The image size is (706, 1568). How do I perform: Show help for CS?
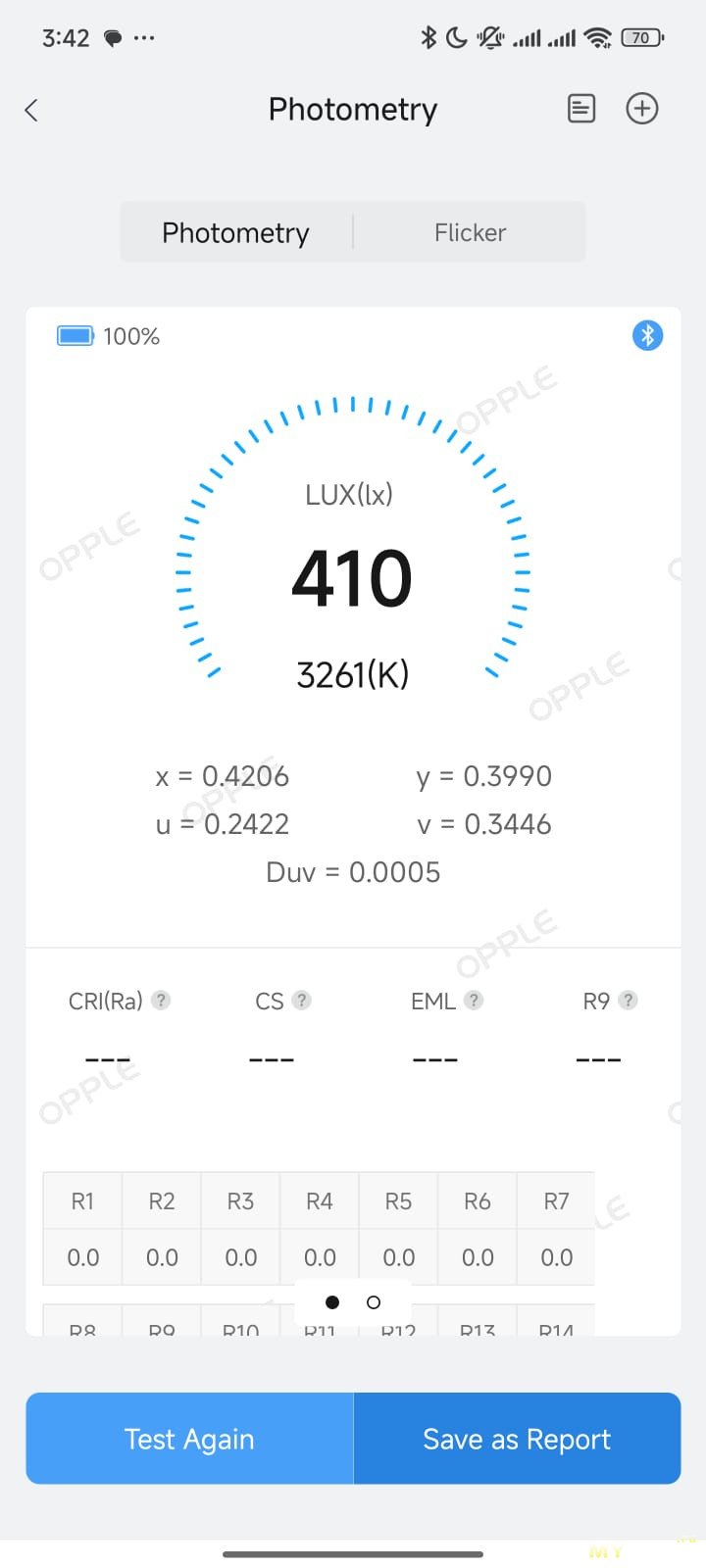(302, 1001)
